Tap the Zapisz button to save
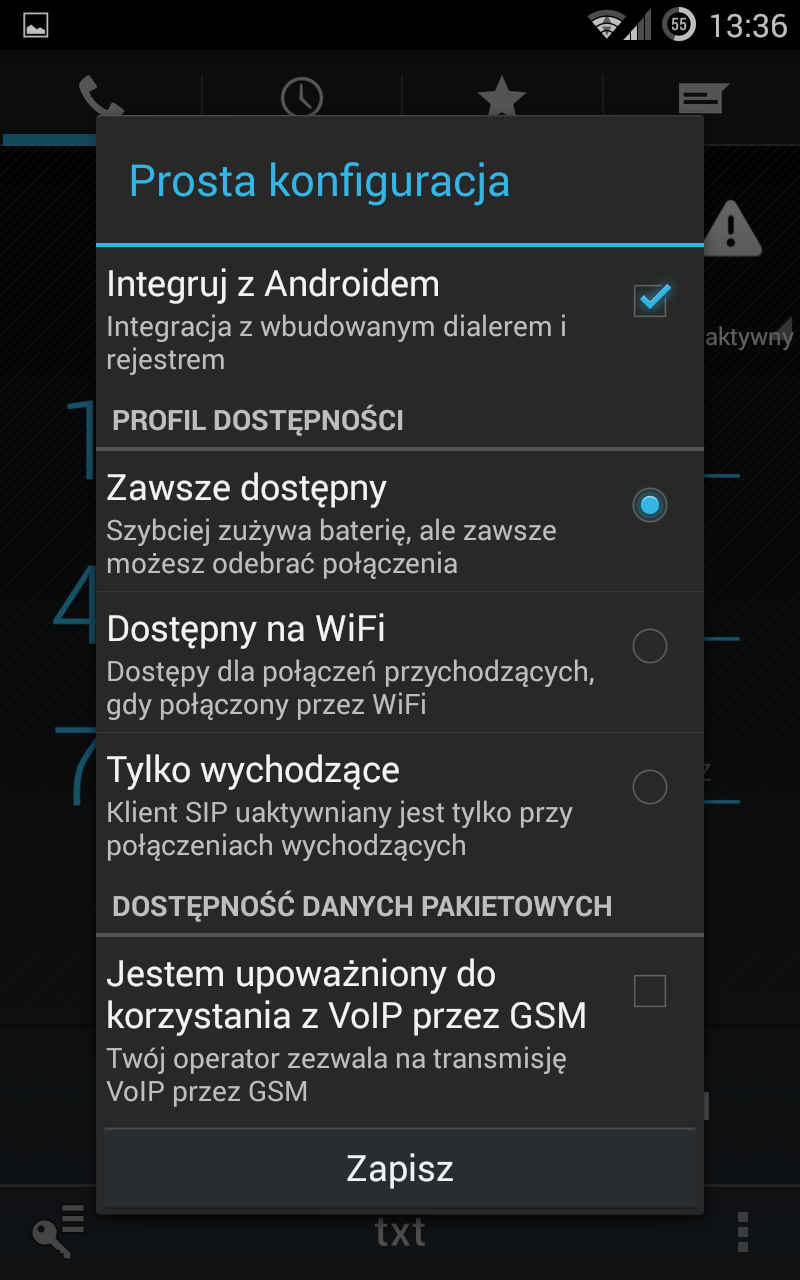The image size is (800, 1280). pyautogui.click(x=400, y=1168)
